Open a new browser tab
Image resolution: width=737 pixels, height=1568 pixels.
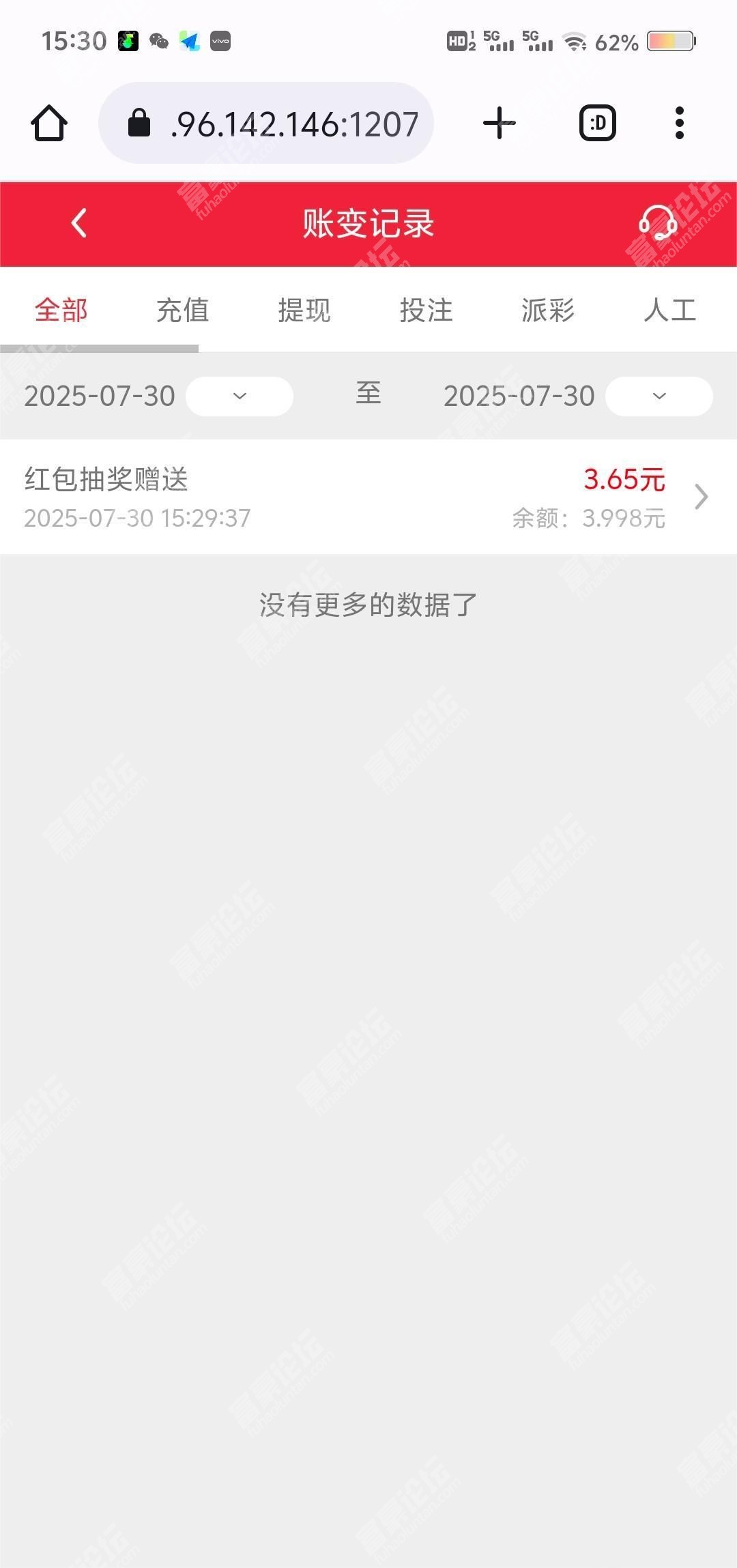coord(500,124)
